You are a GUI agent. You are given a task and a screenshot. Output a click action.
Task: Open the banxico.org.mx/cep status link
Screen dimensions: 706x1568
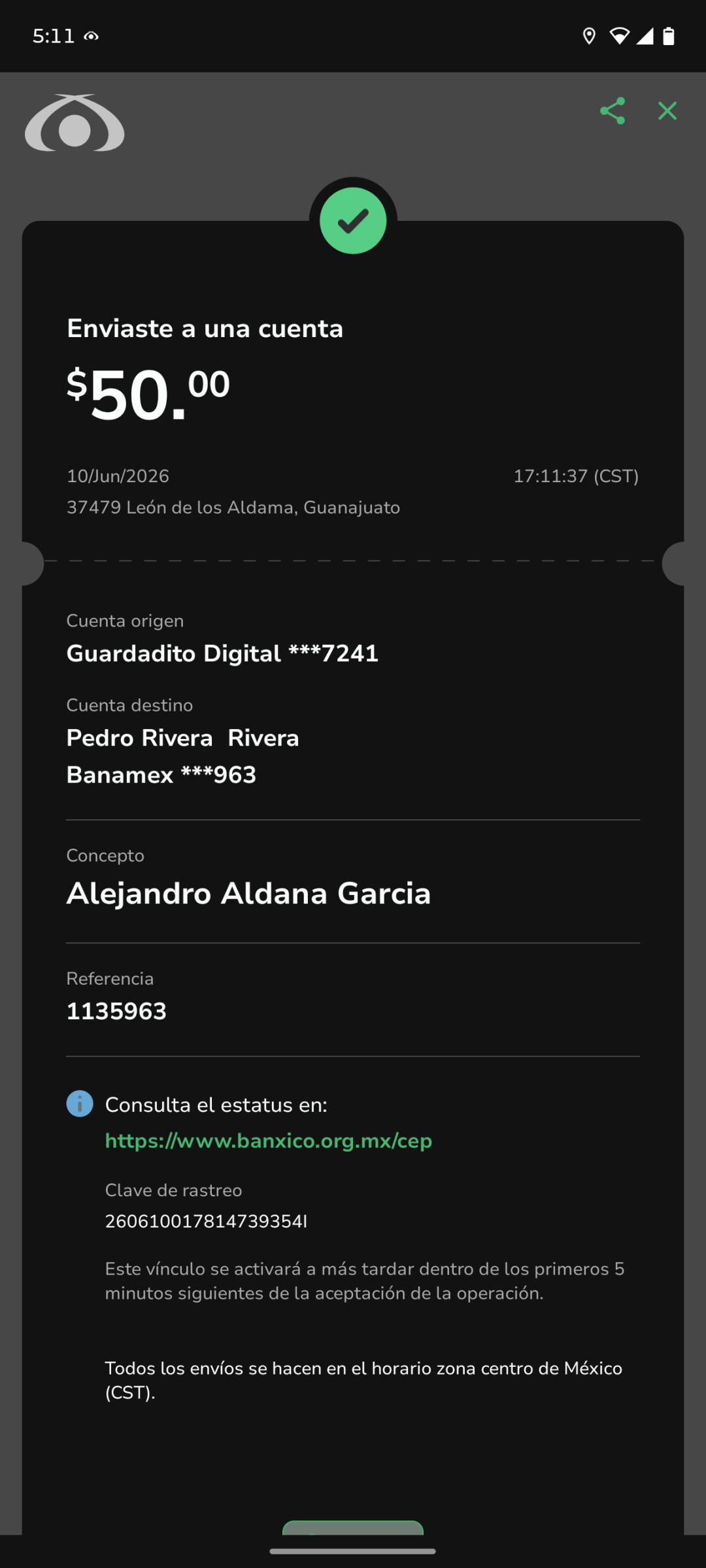click(x=269, y=1141)
